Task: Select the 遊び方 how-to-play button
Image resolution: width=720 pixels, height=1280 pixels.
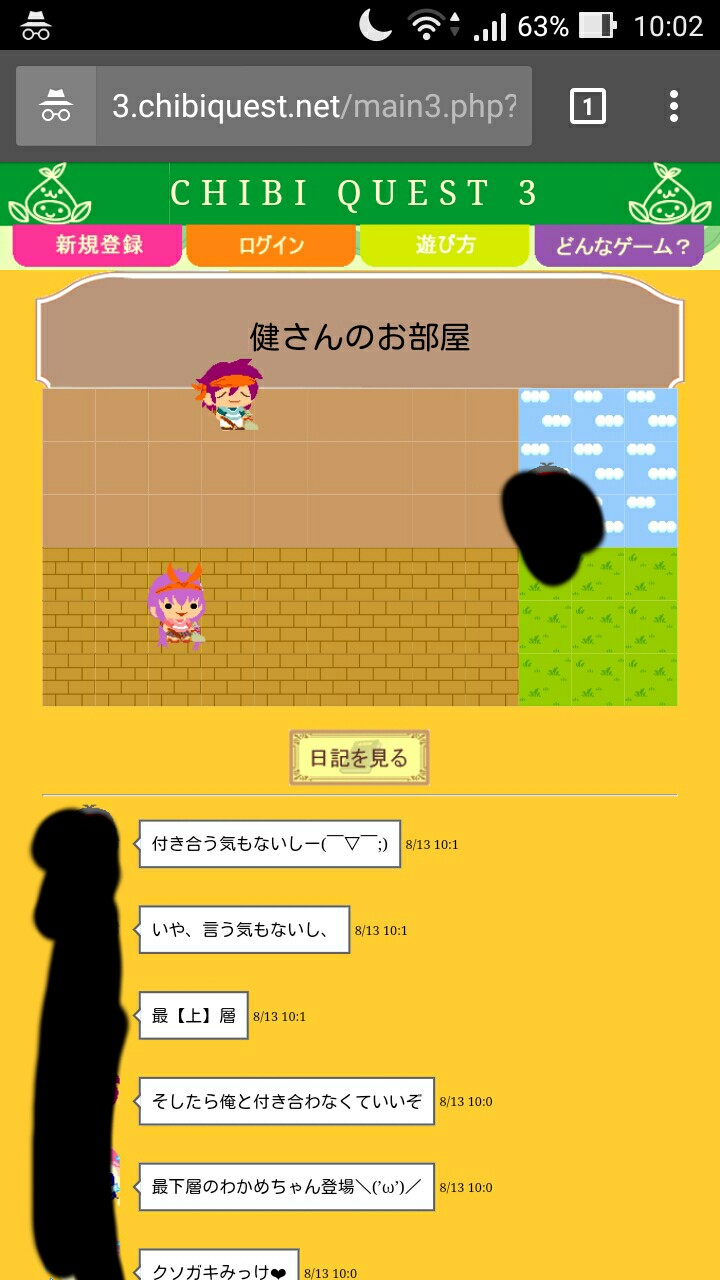Action: [x=444, y=245]
